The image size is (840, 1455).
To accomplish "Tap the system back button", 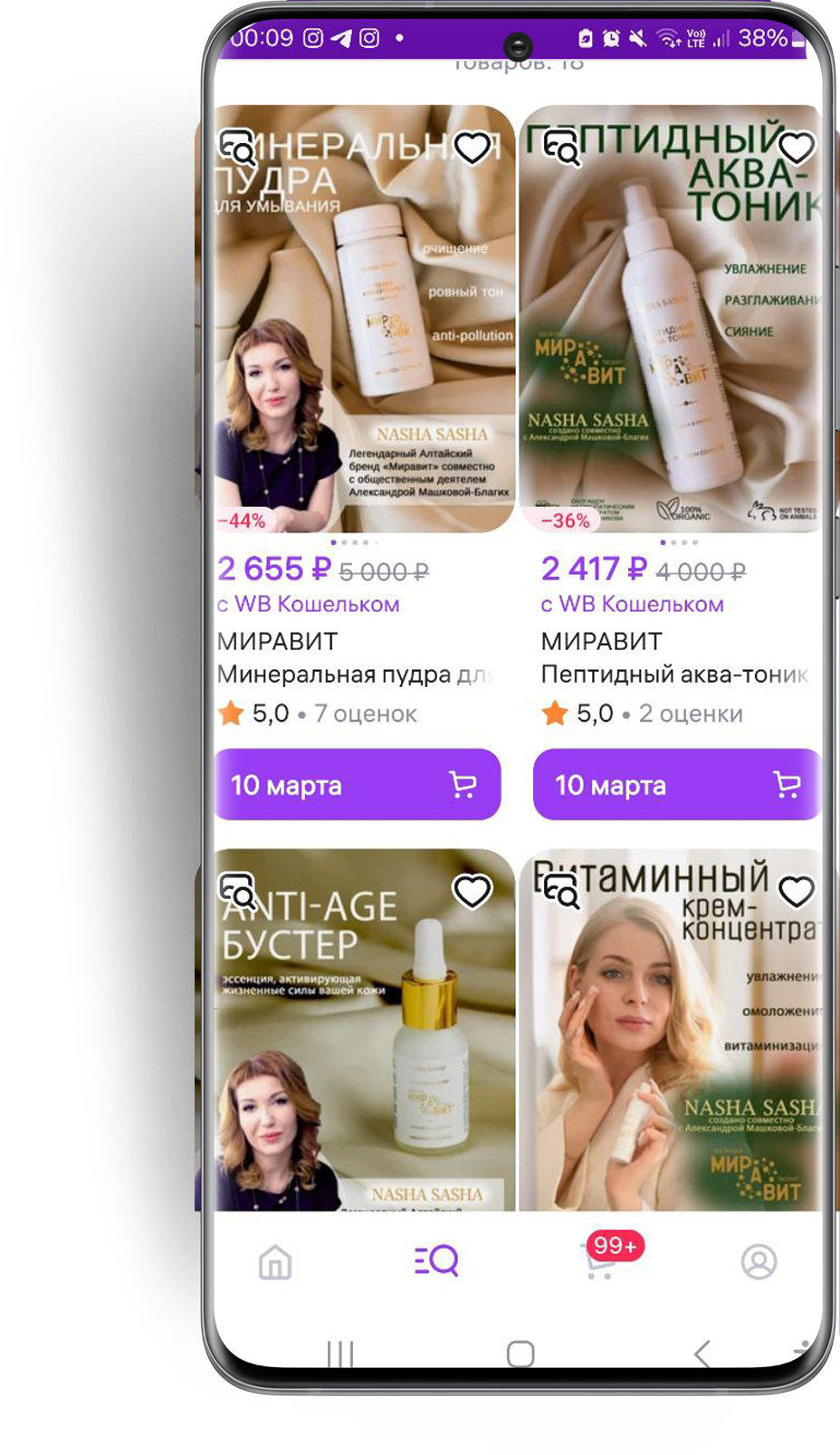I will [702, 1354].
